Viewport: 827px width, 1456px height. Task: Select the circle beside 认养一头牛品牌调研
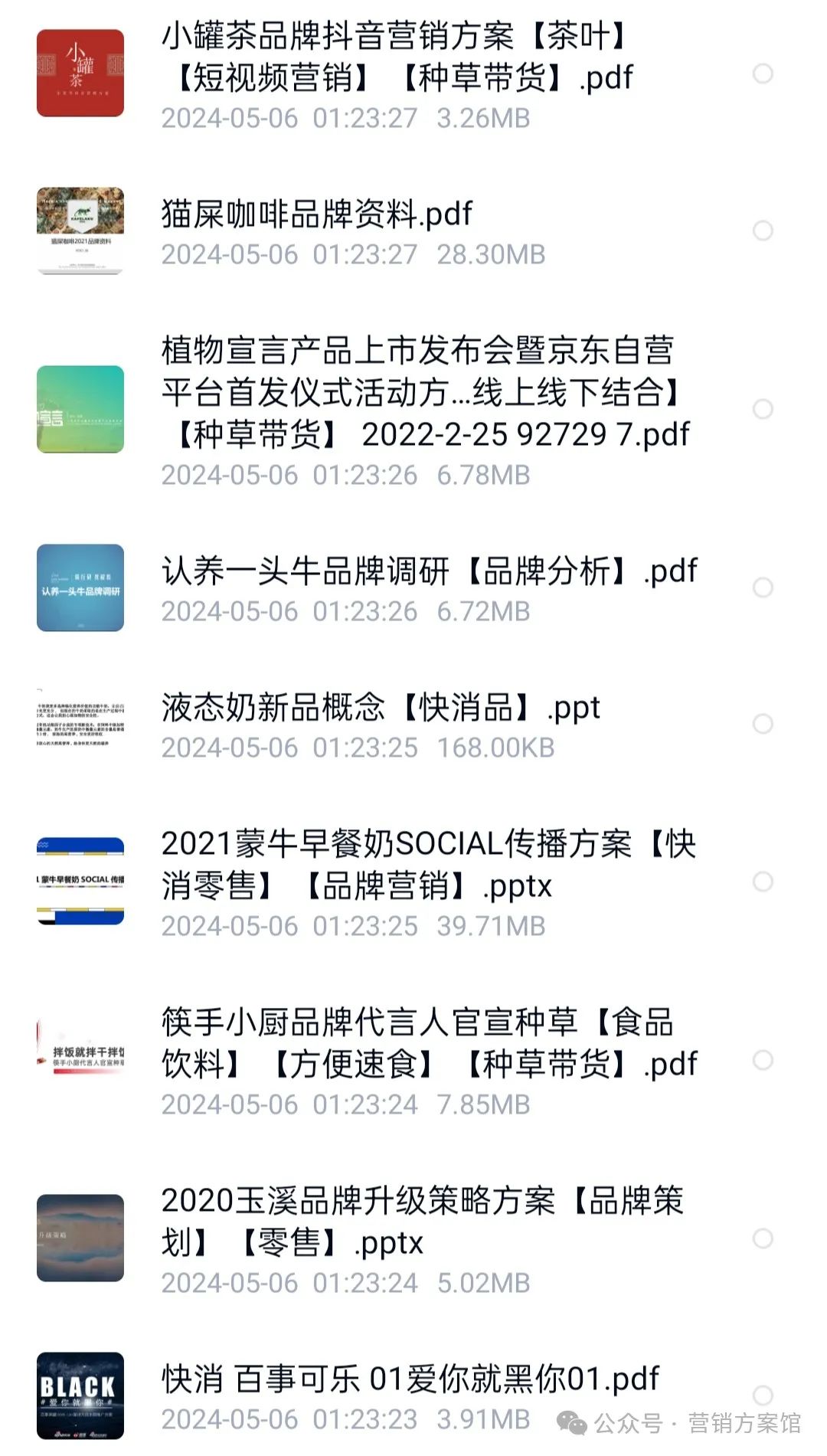(x=763, y=587)
